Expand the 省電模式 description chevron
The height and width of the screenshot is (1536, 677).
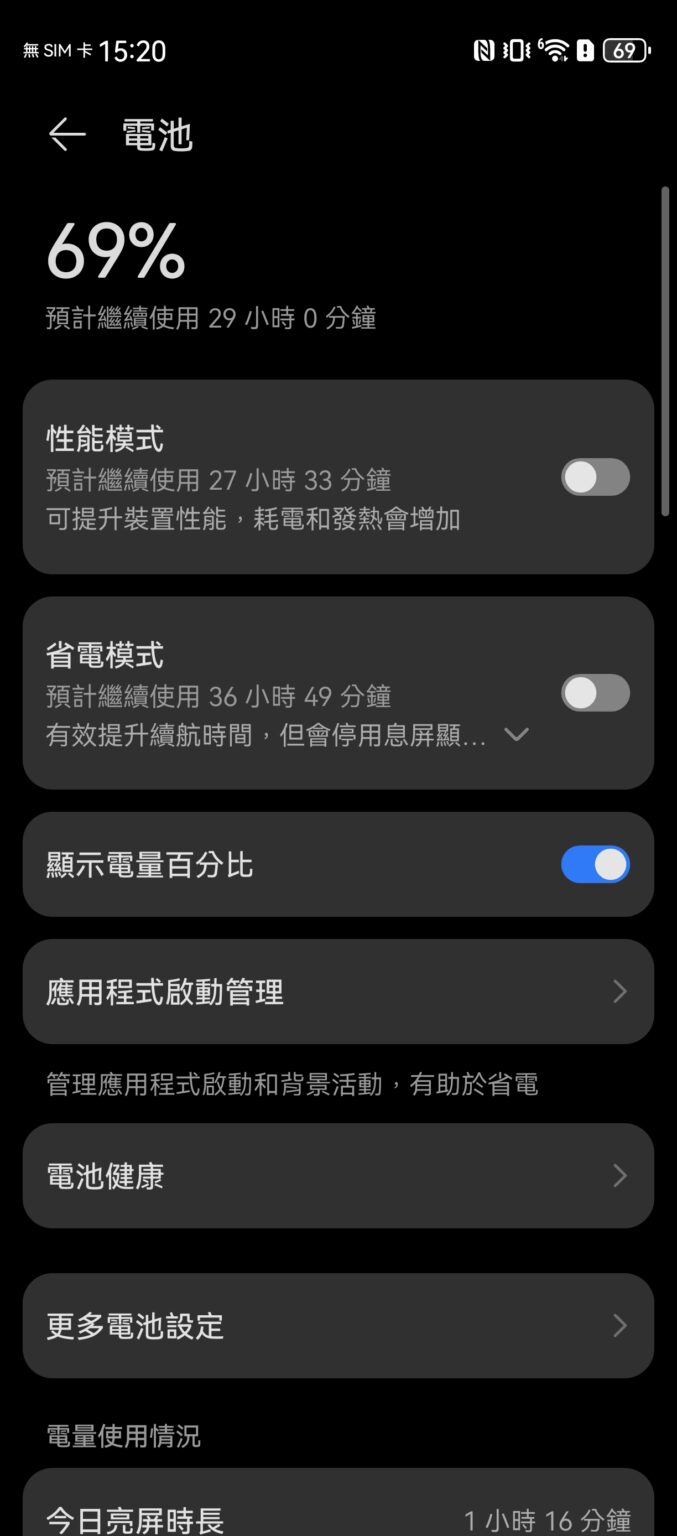pyautogui.click(x=516, y=735)
